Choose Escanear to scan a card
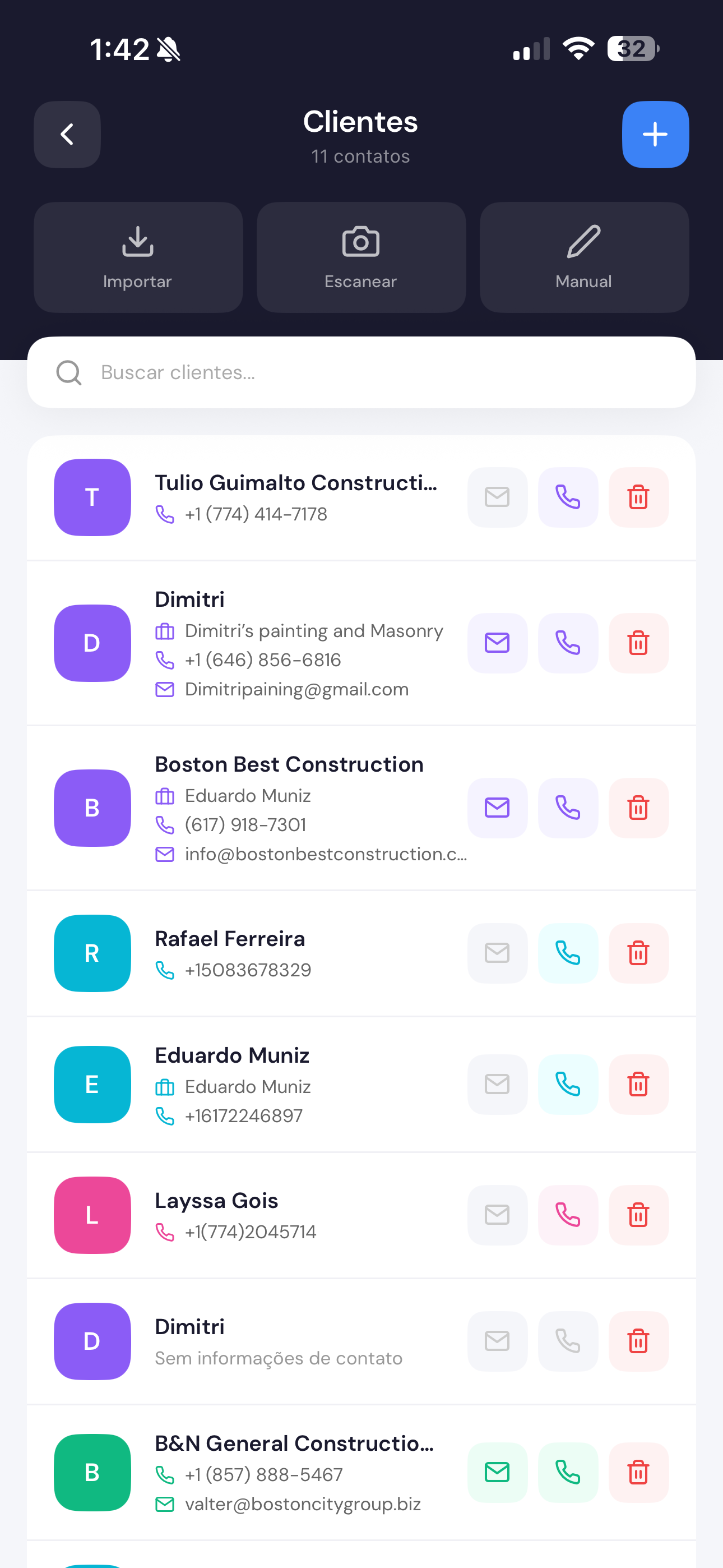This screenshot has width=723, height=1568. point(361,257)
